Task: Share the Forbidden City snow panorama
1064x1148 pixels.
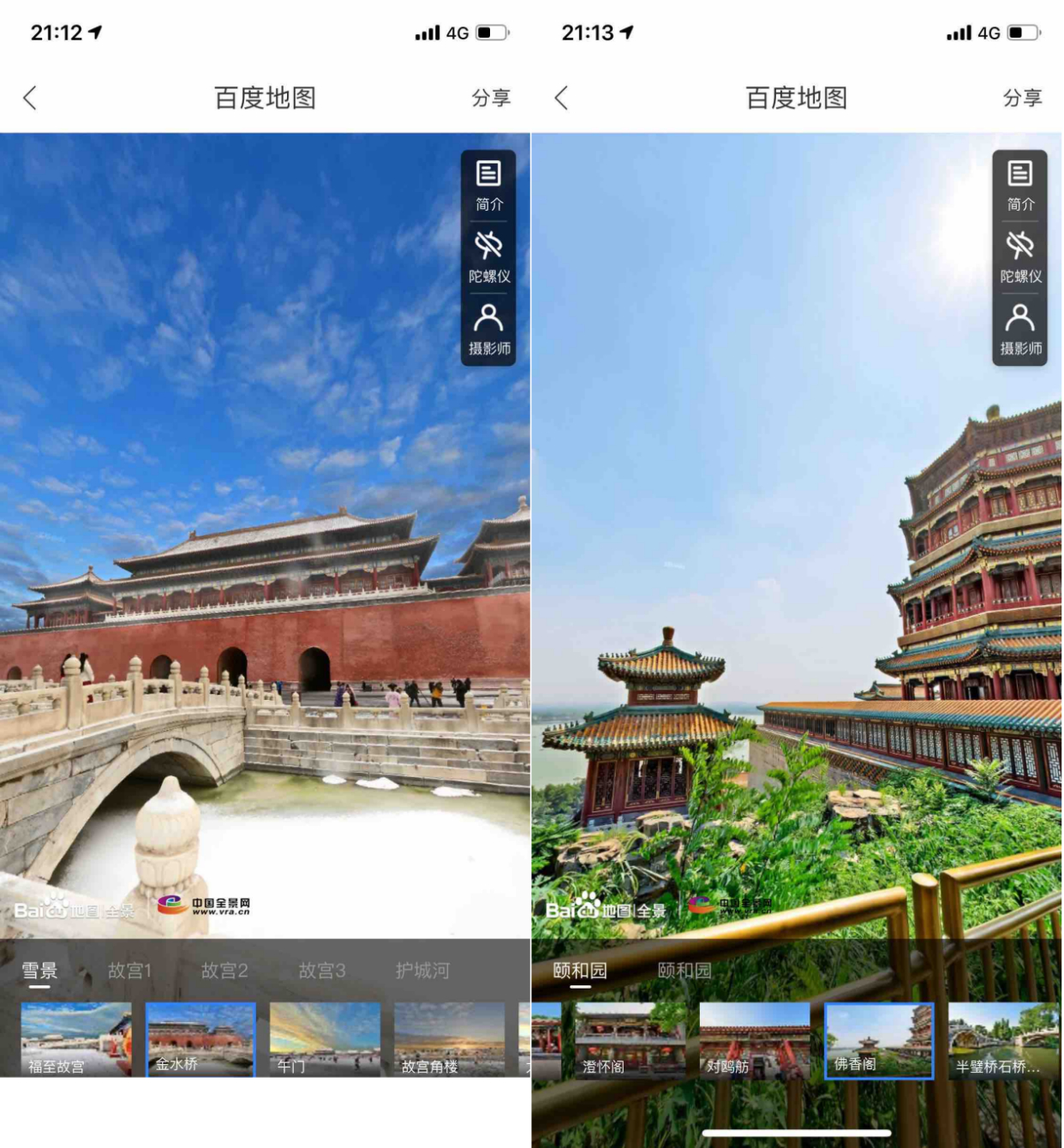Action: coord(491,98)
